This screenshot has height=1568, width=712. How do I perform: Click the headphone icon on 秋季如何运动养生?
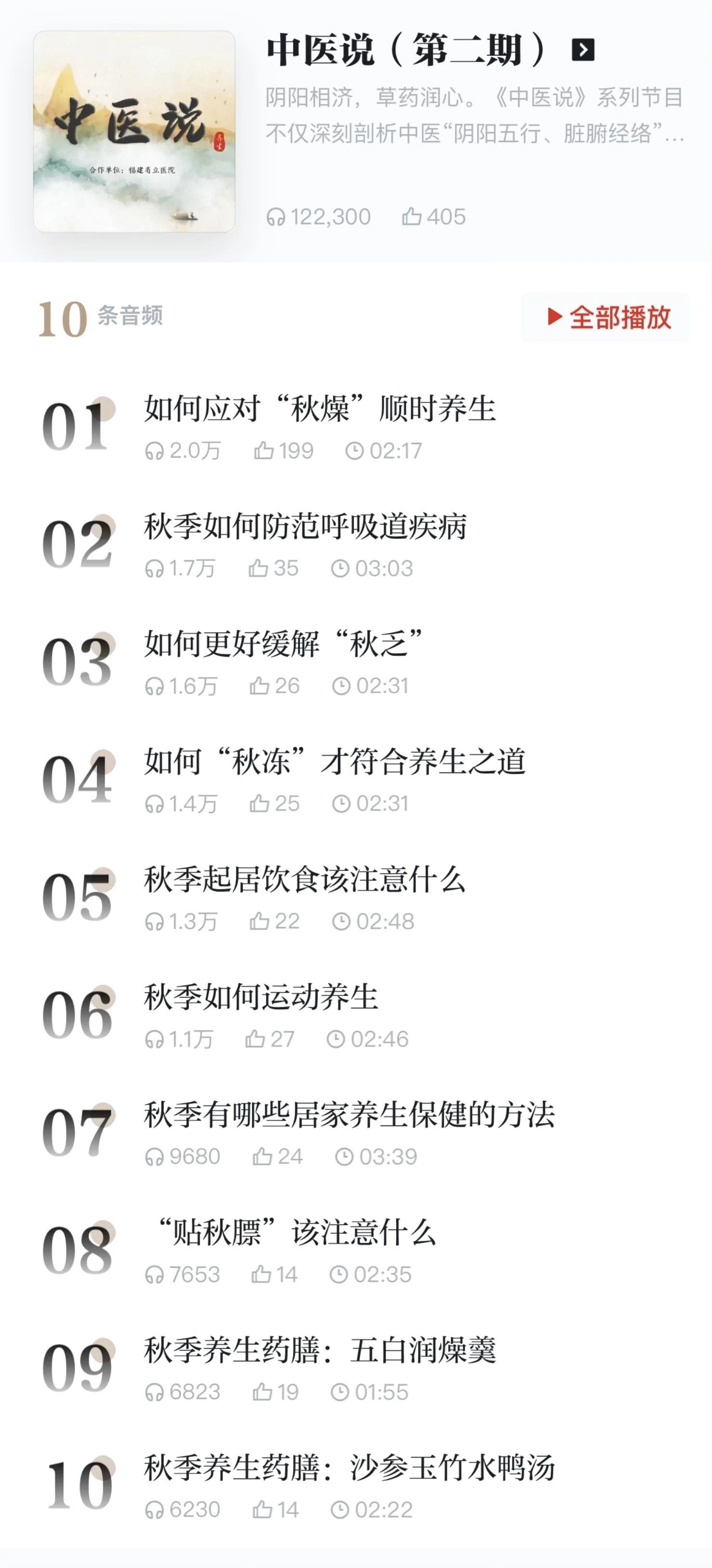pos(155,1040)
